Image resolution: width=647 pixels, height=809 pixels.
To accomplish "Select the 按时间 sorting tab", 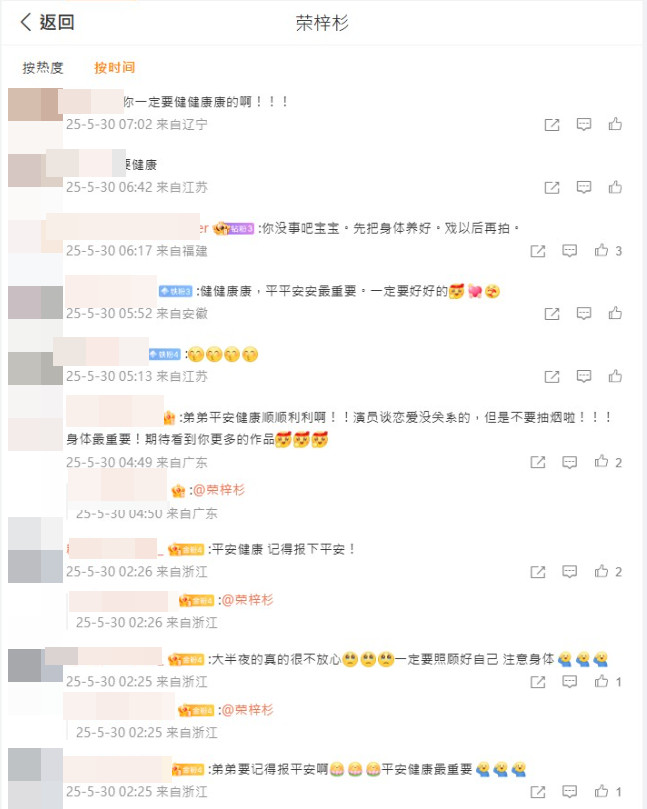I will (x=114, y=68).
